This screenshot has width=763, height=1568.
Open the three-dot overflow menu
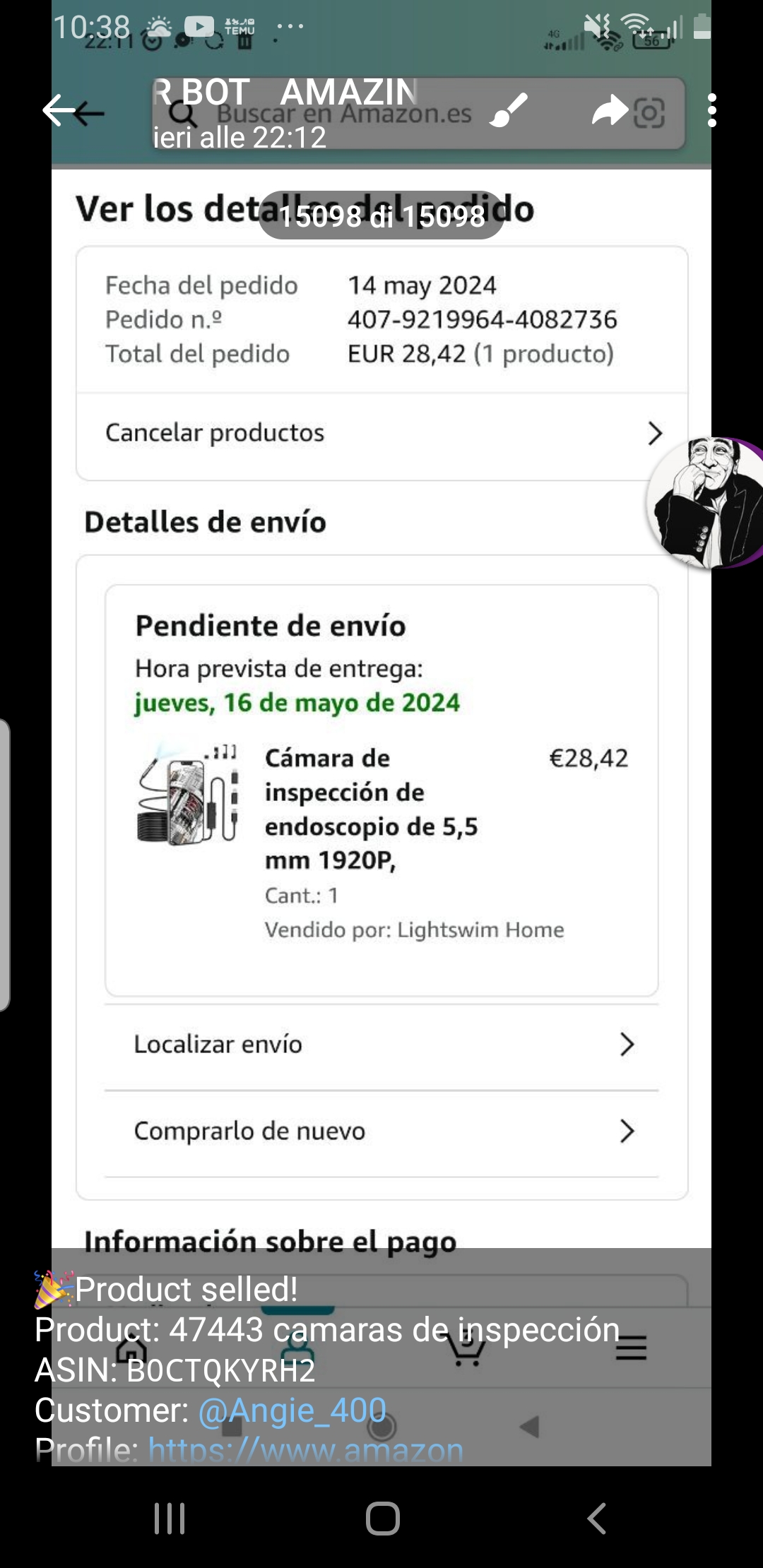(x=712, y=110)
